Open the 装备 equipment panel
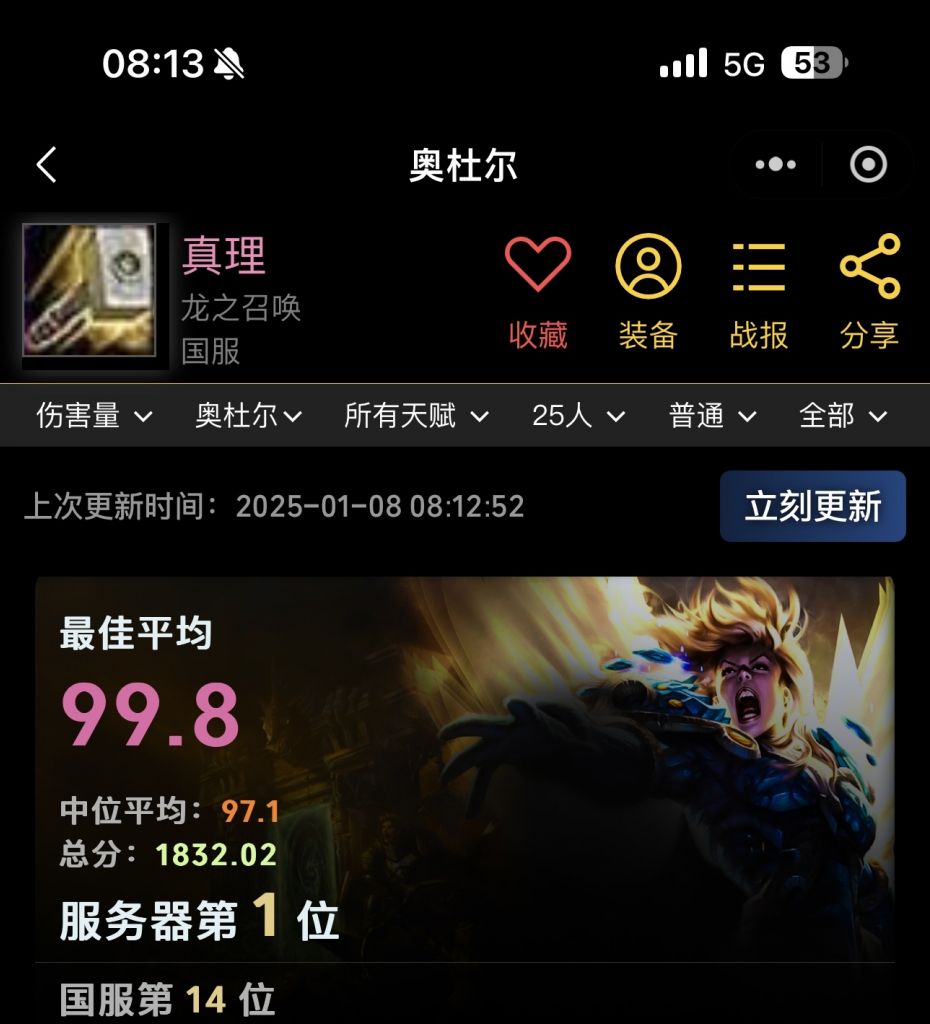930x1024 pixels. (x=648, y=287)
